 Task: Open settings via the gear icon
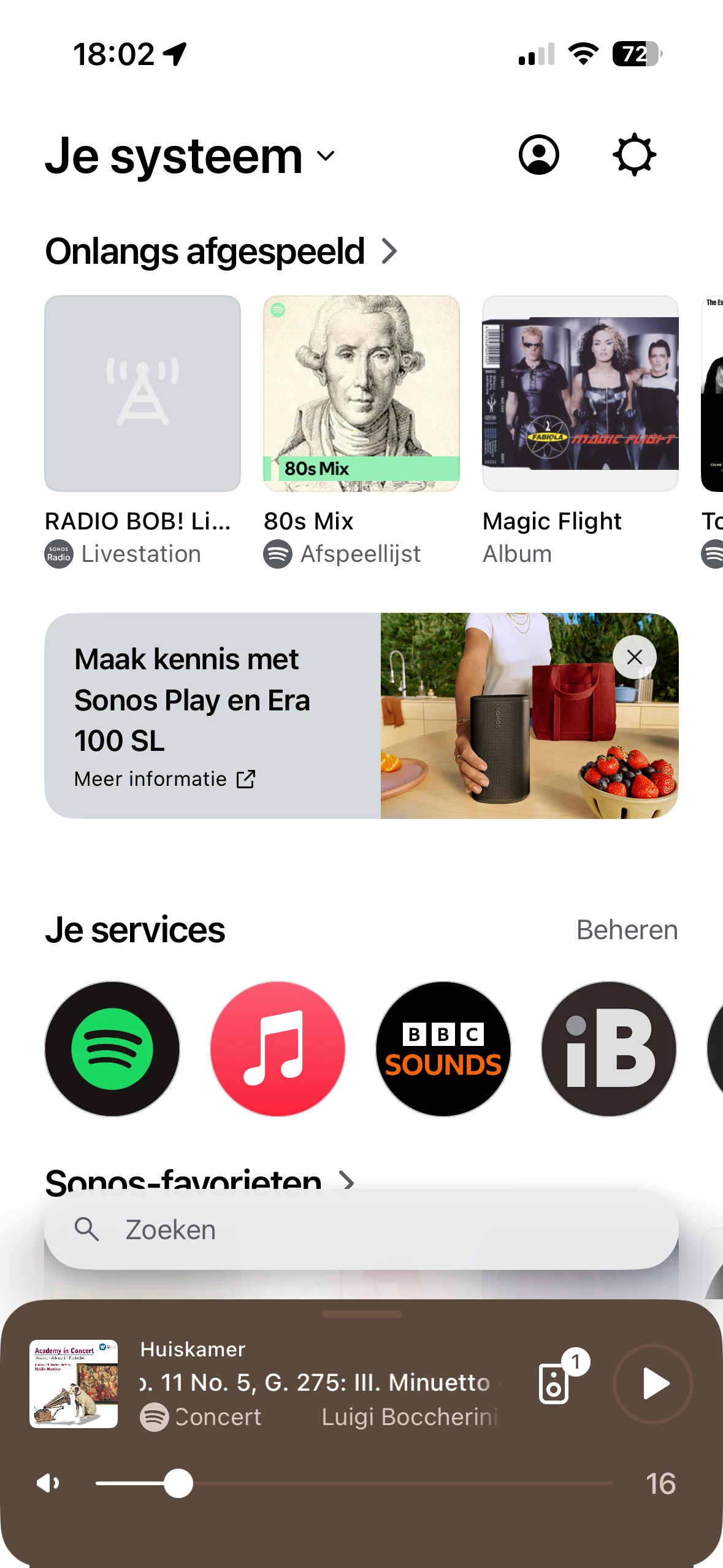tap(634, 155)
